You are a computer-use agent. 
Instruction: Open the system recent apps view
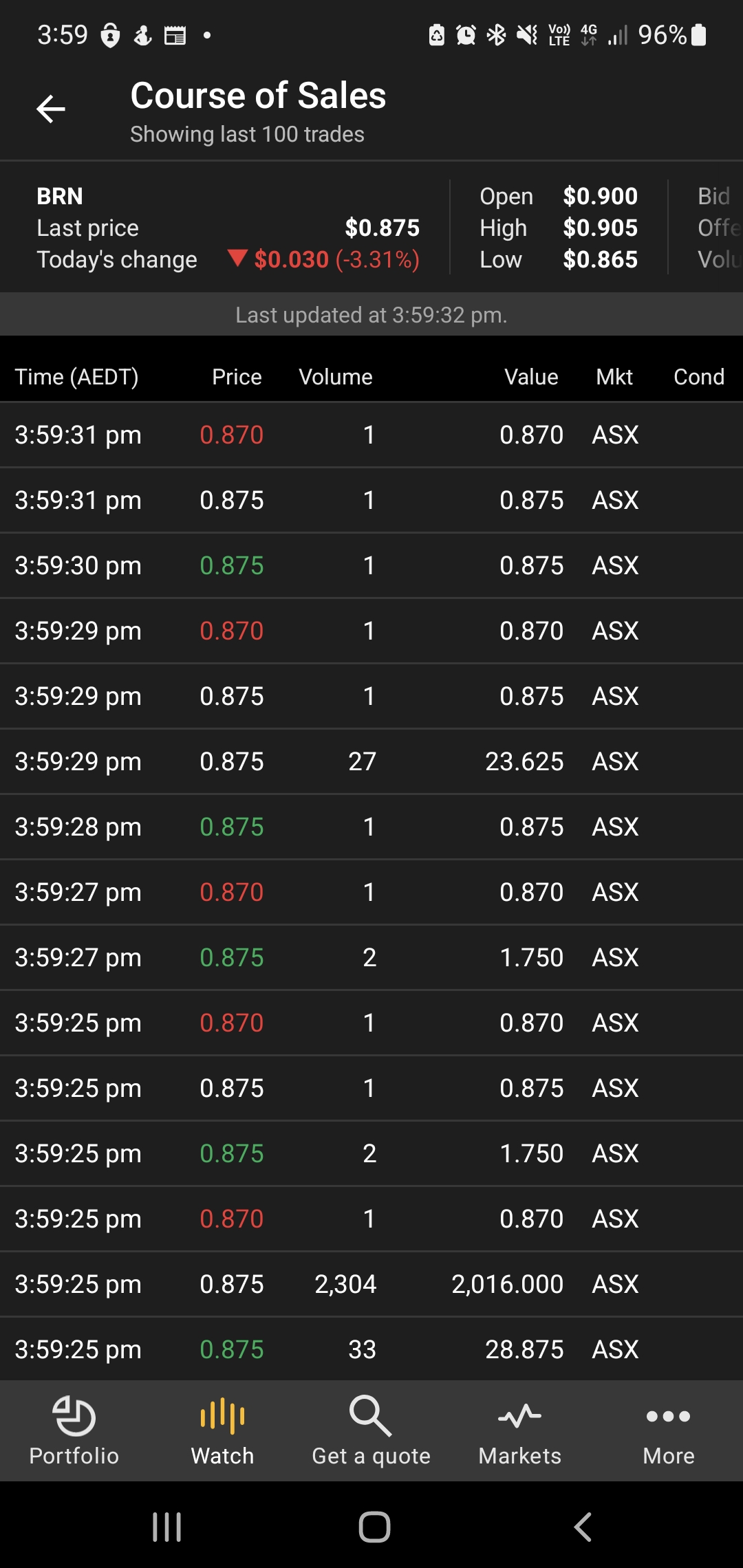click(x=167, y=1527)
